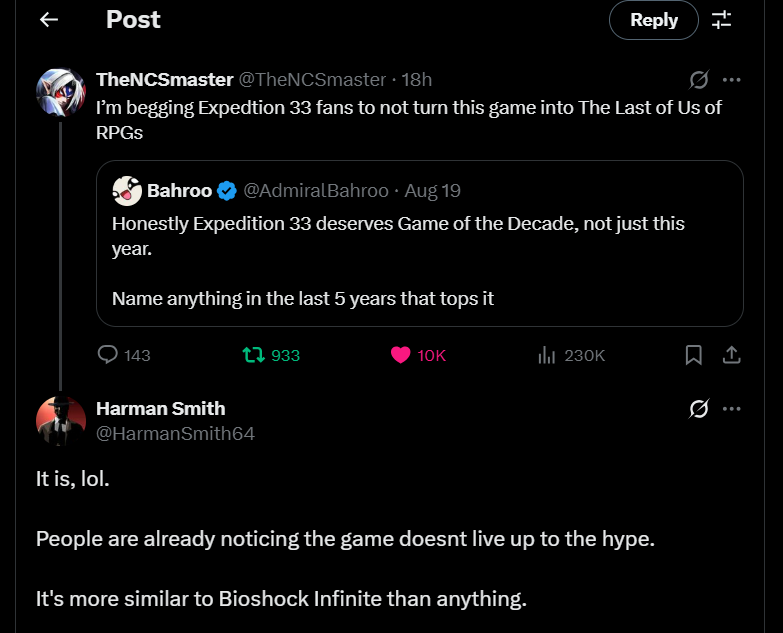
Task: Visit Harman Smith's profile via the name
Action: tap(160, 408)
